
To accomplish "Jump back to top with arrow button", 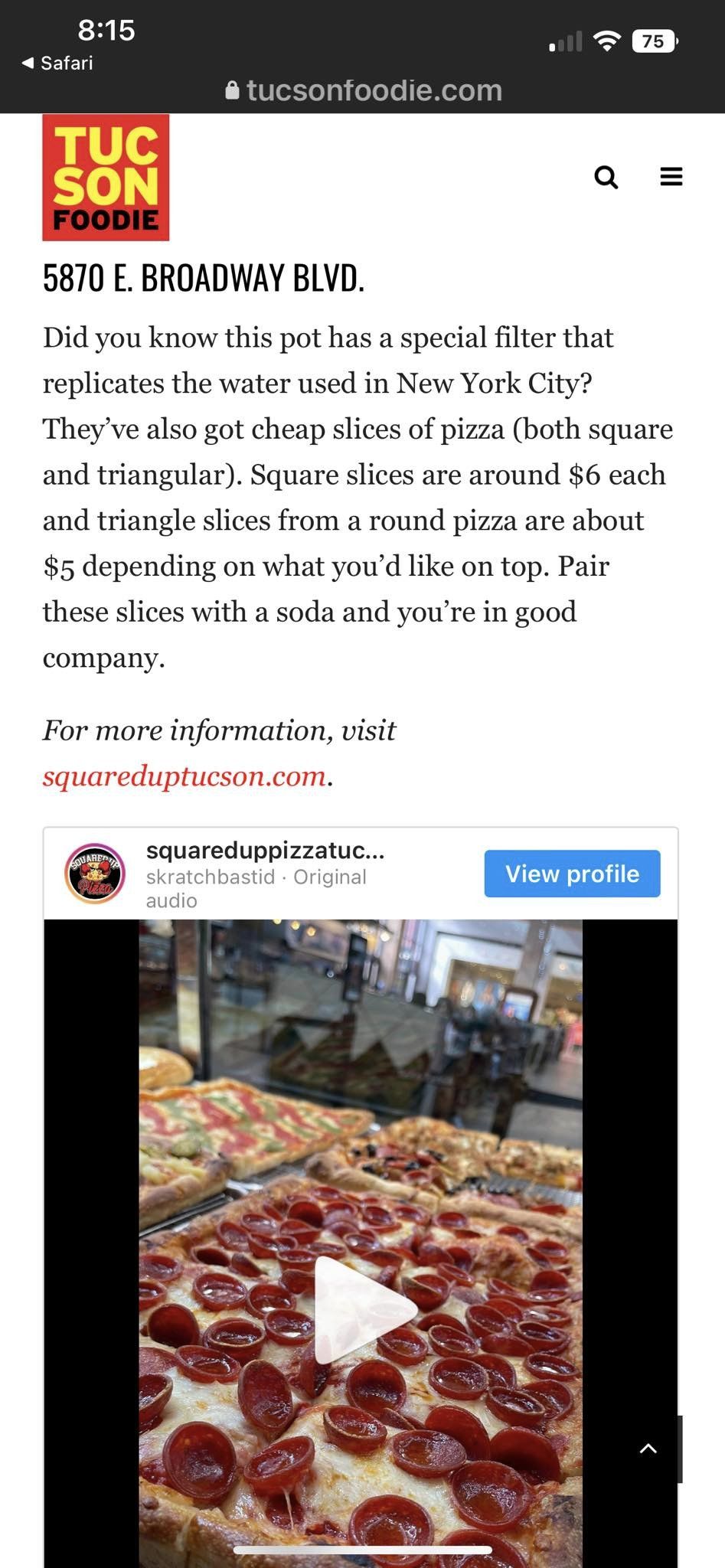I will click(x=648, y=1449).
